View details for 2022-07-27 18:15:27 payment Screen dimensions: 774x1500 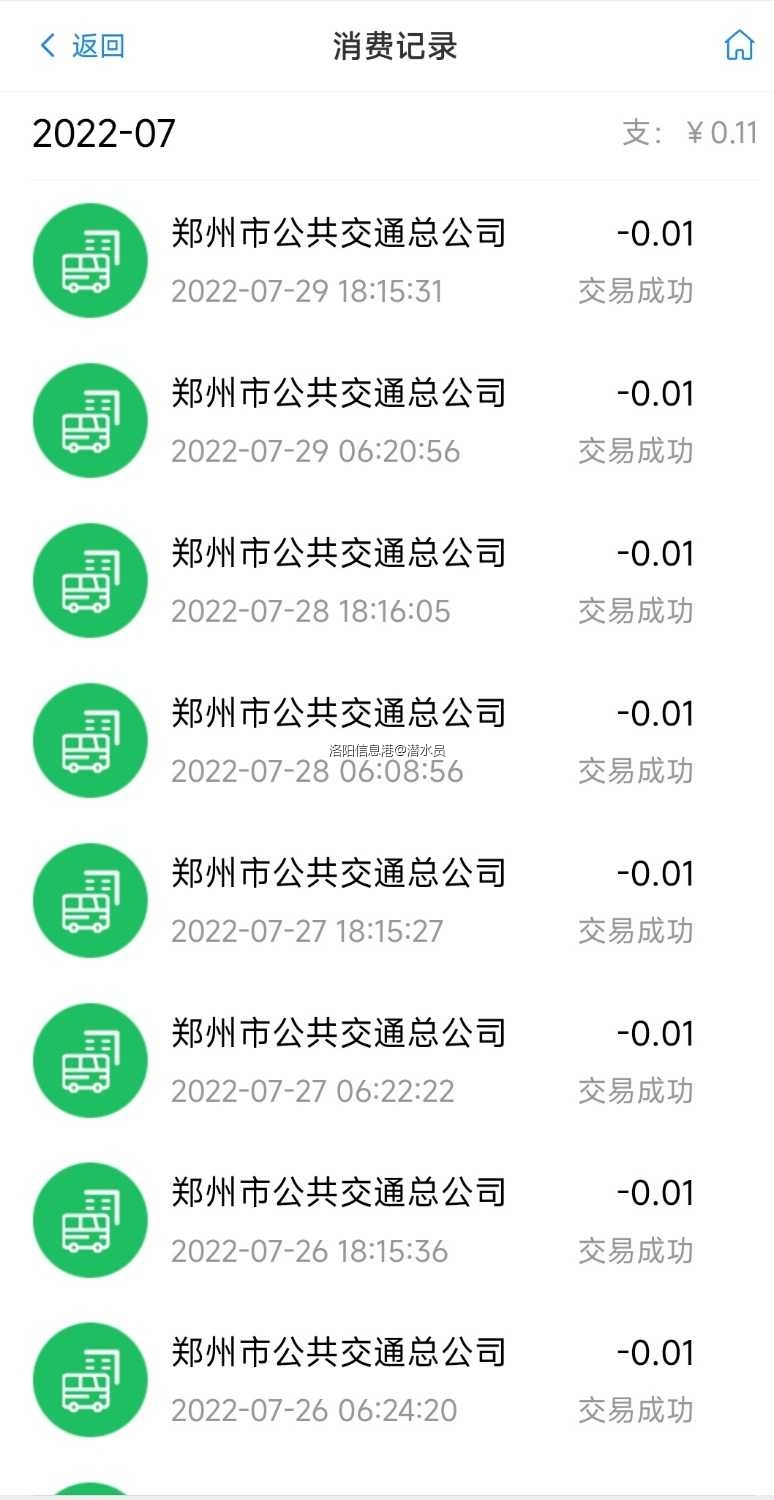[x=387, y=901]
